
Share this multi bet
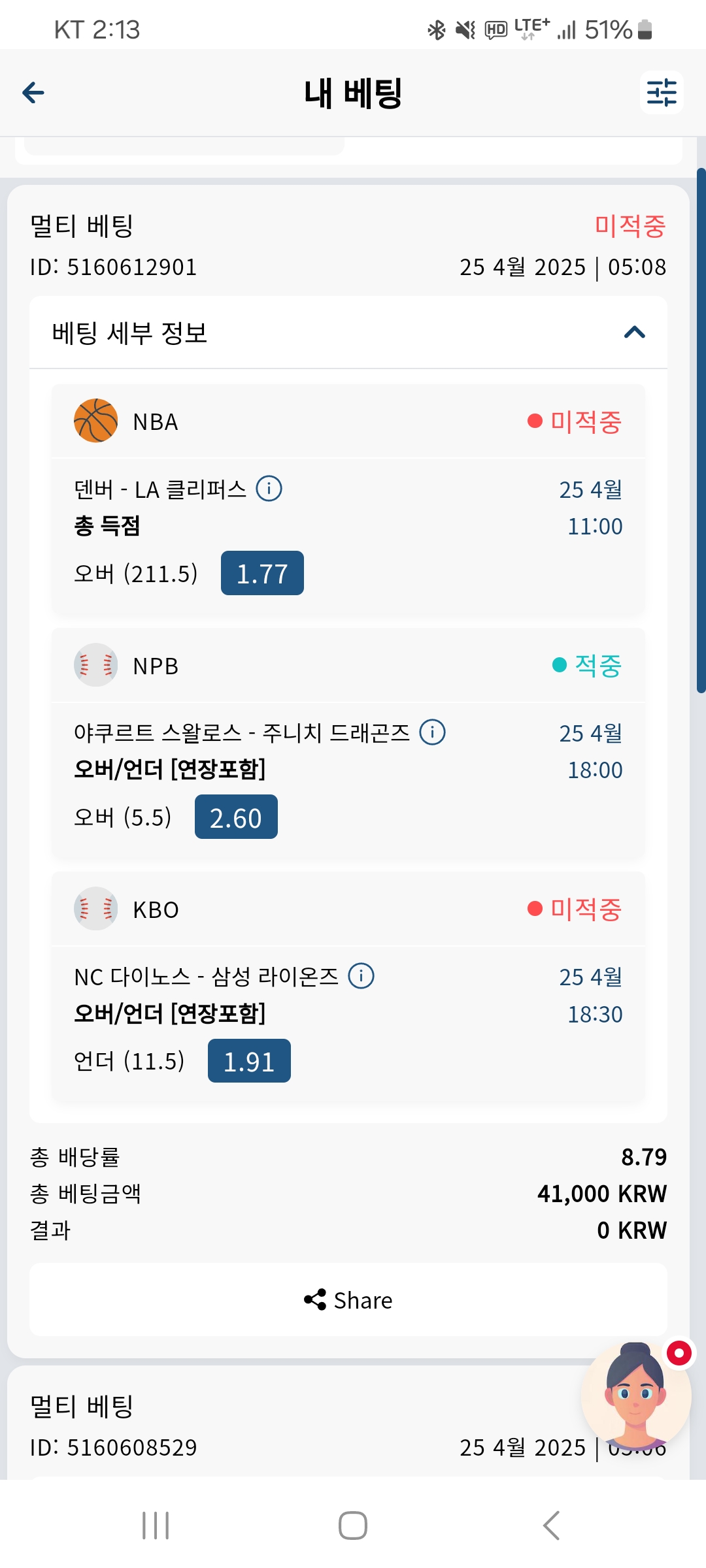pos(348,1299)
